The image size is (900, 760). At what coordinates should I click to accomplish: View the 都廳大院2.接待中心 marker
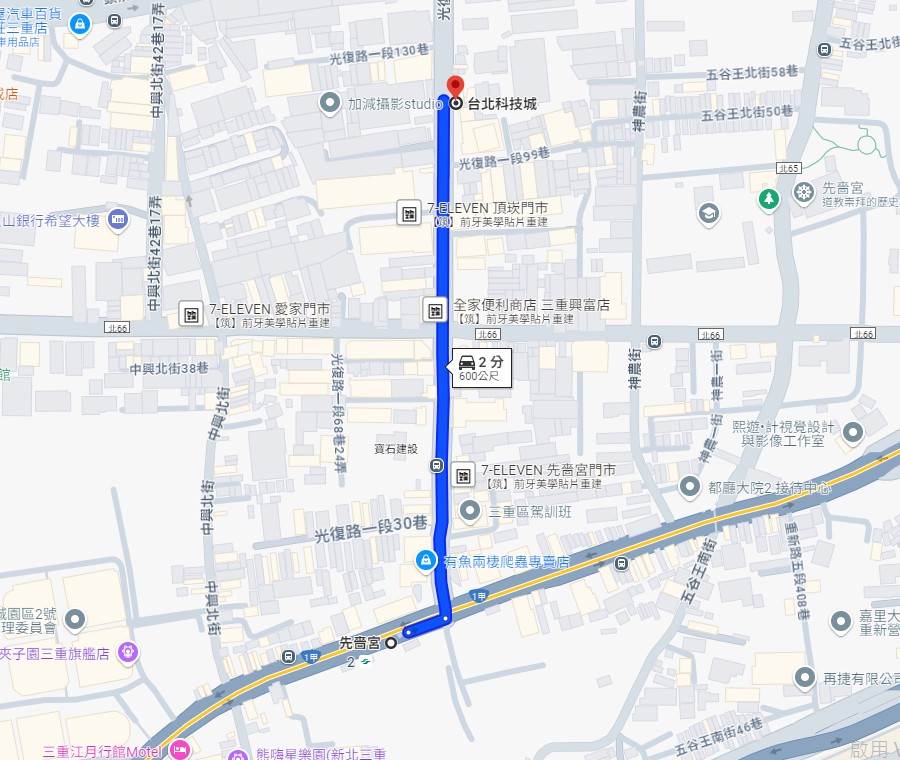689,487
